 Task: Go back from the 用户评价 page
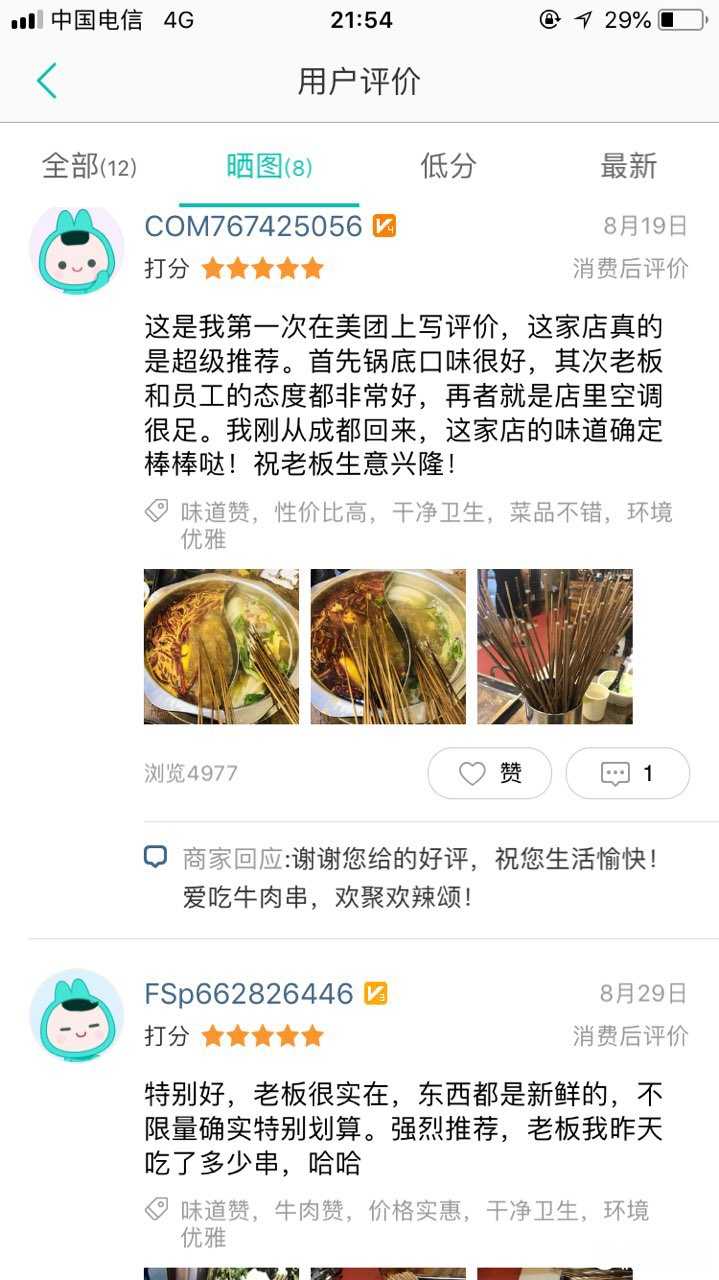pyautogui.click(x=46, y=81)
